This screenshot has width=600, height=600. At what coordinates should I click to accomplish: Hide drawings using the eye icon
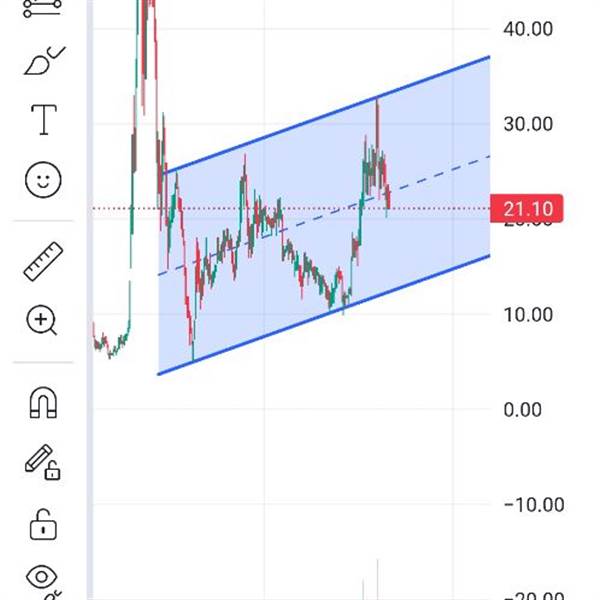click(x=42, y=578)
